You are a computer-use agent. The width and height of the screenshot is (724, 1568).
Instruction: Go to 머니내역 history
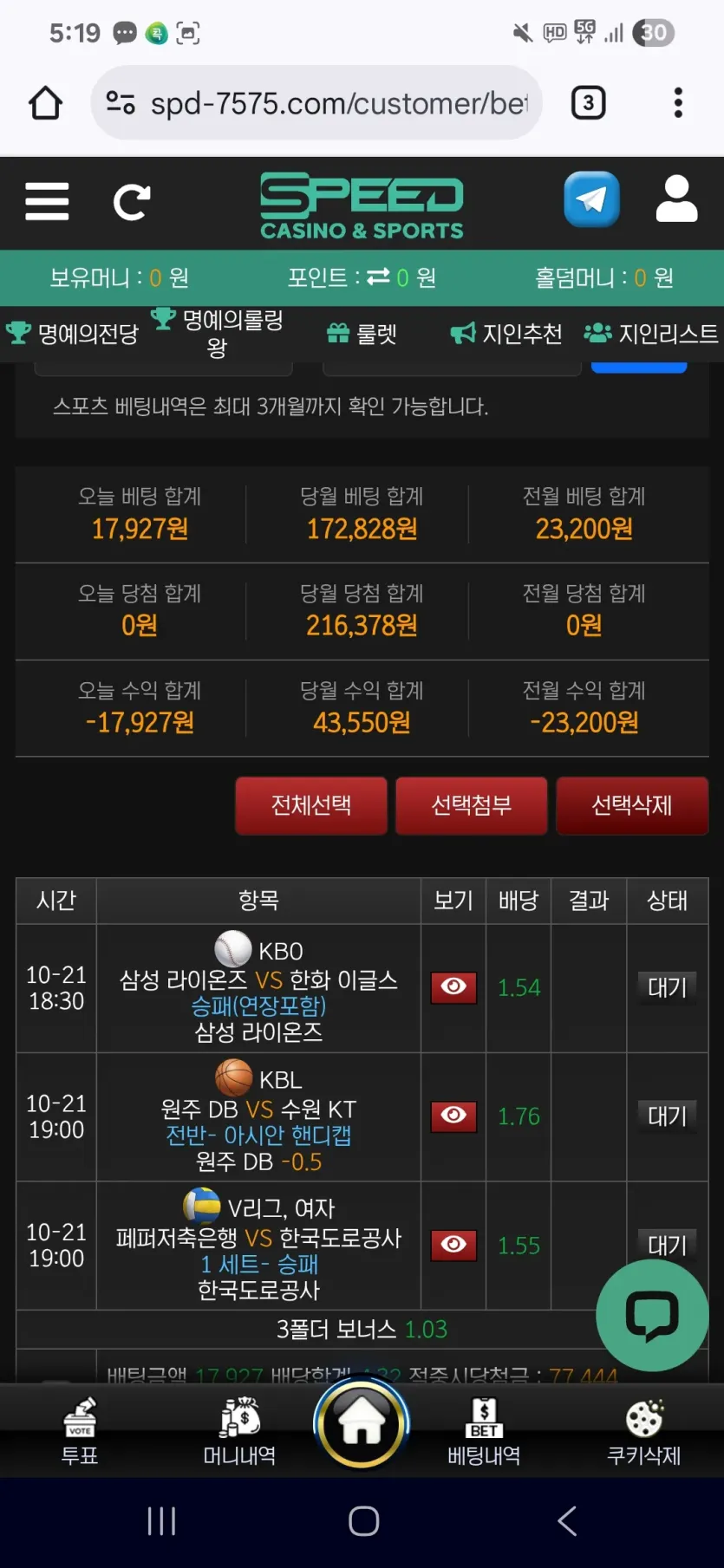[x=239, y=1432]
